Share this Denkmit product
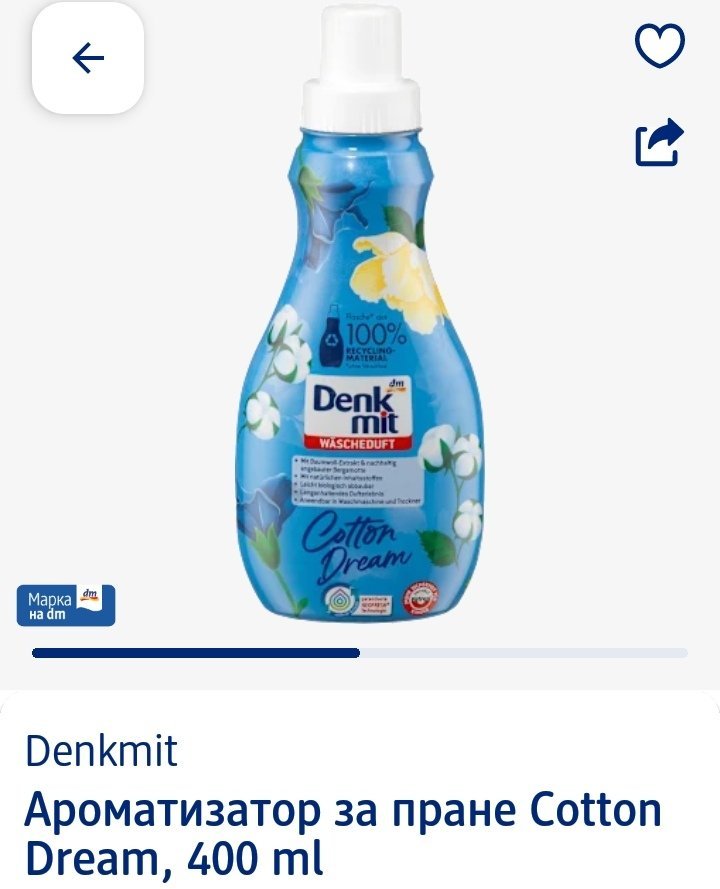This screenshot has height=889, width=720. pyautogui.click(x=660, y=141)
